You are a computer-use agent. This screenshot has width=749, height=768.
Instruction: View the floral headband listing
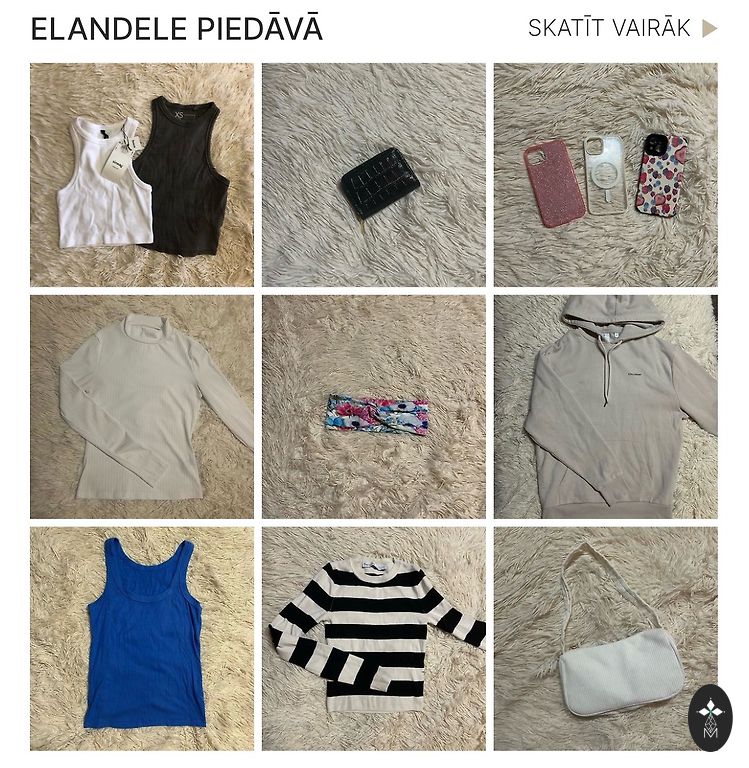point(374,408)
